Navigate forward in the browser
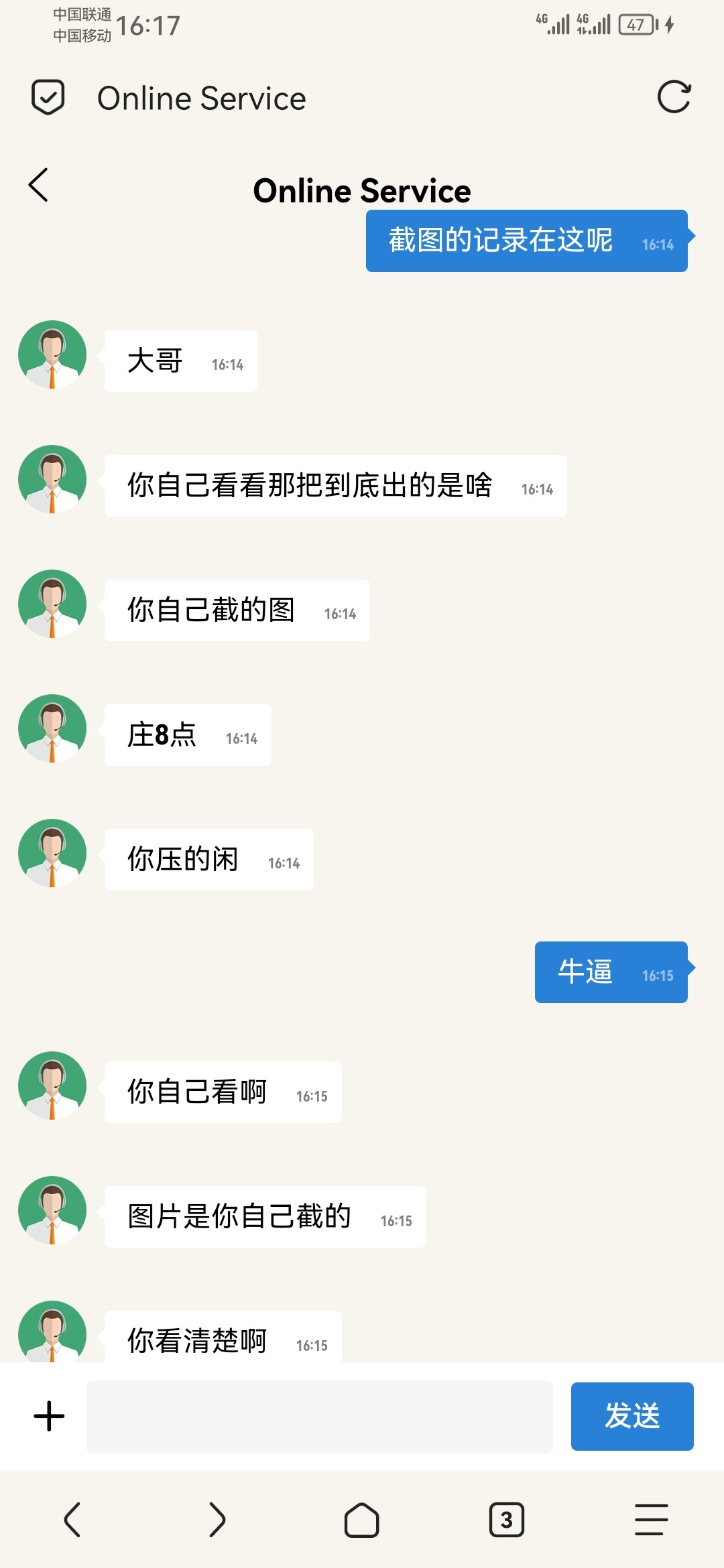 tap(217, 1519)
